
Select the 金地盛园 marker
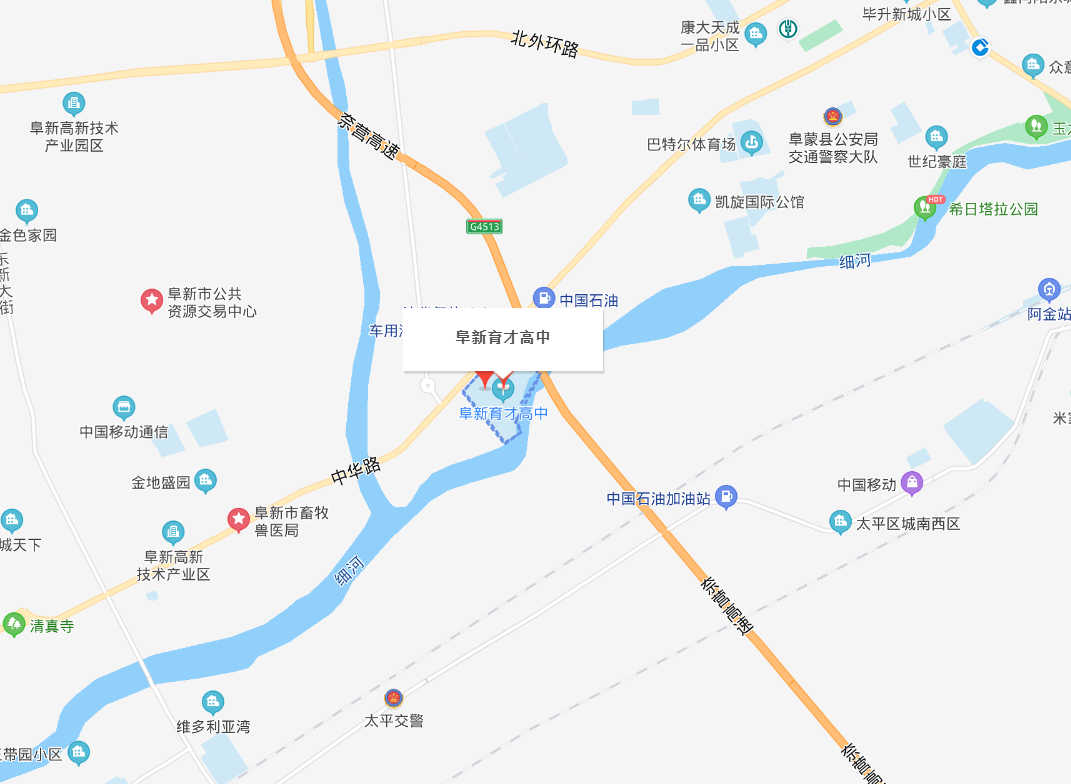[x=205, y=481]
